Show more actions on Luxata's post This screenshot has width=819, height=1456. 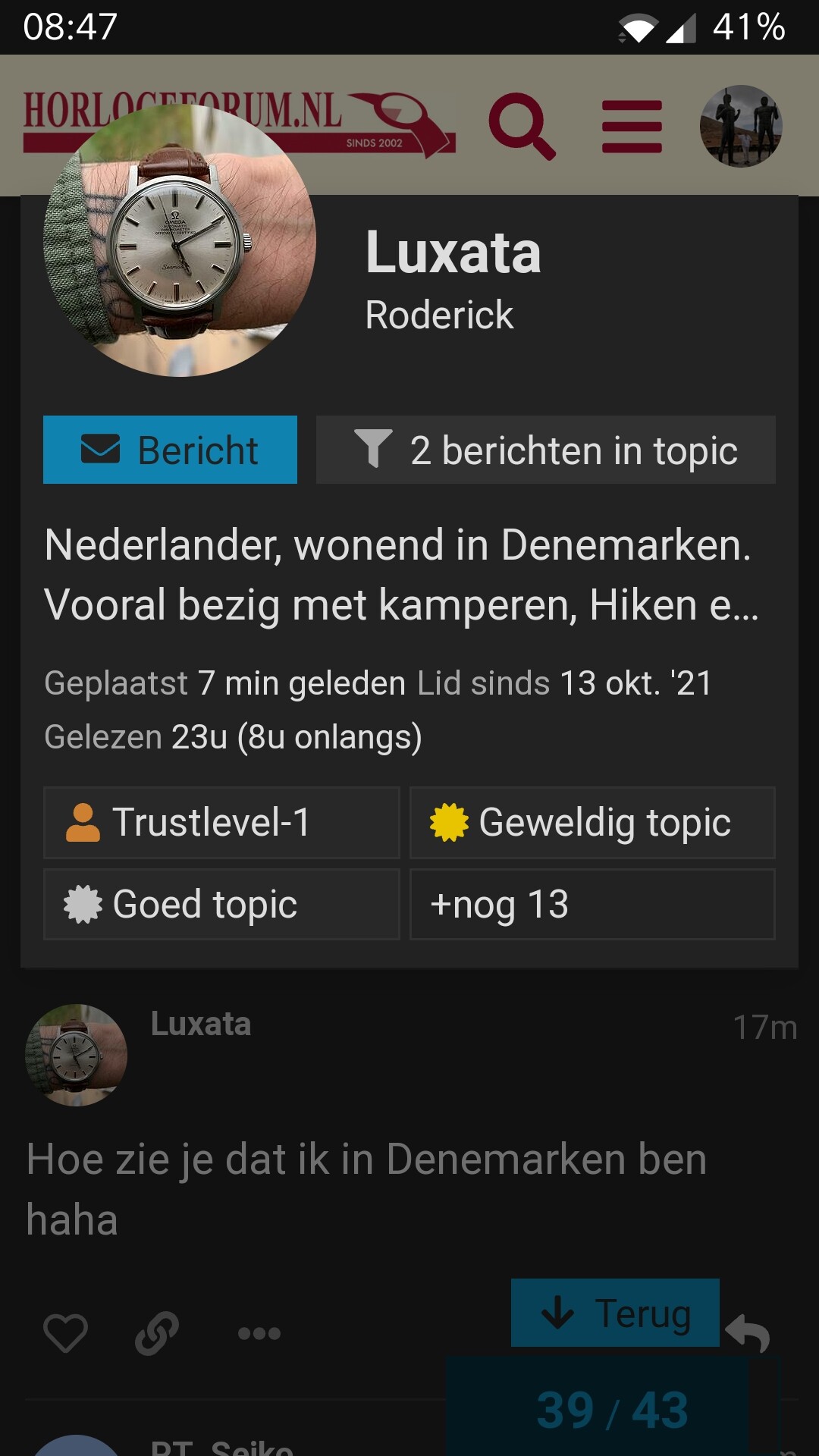click(x=259, y=1333)
